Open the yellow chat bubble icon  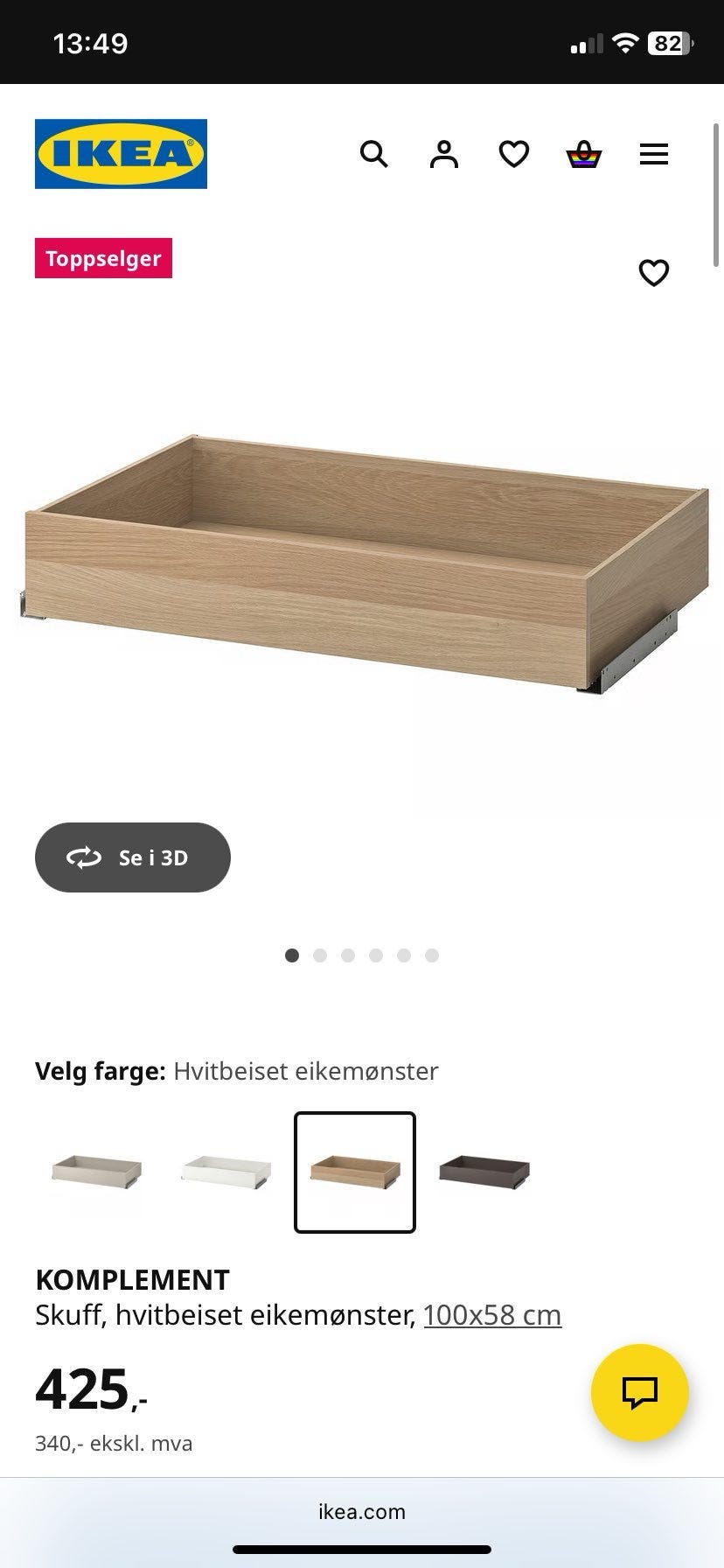[x=639, y=1393]
